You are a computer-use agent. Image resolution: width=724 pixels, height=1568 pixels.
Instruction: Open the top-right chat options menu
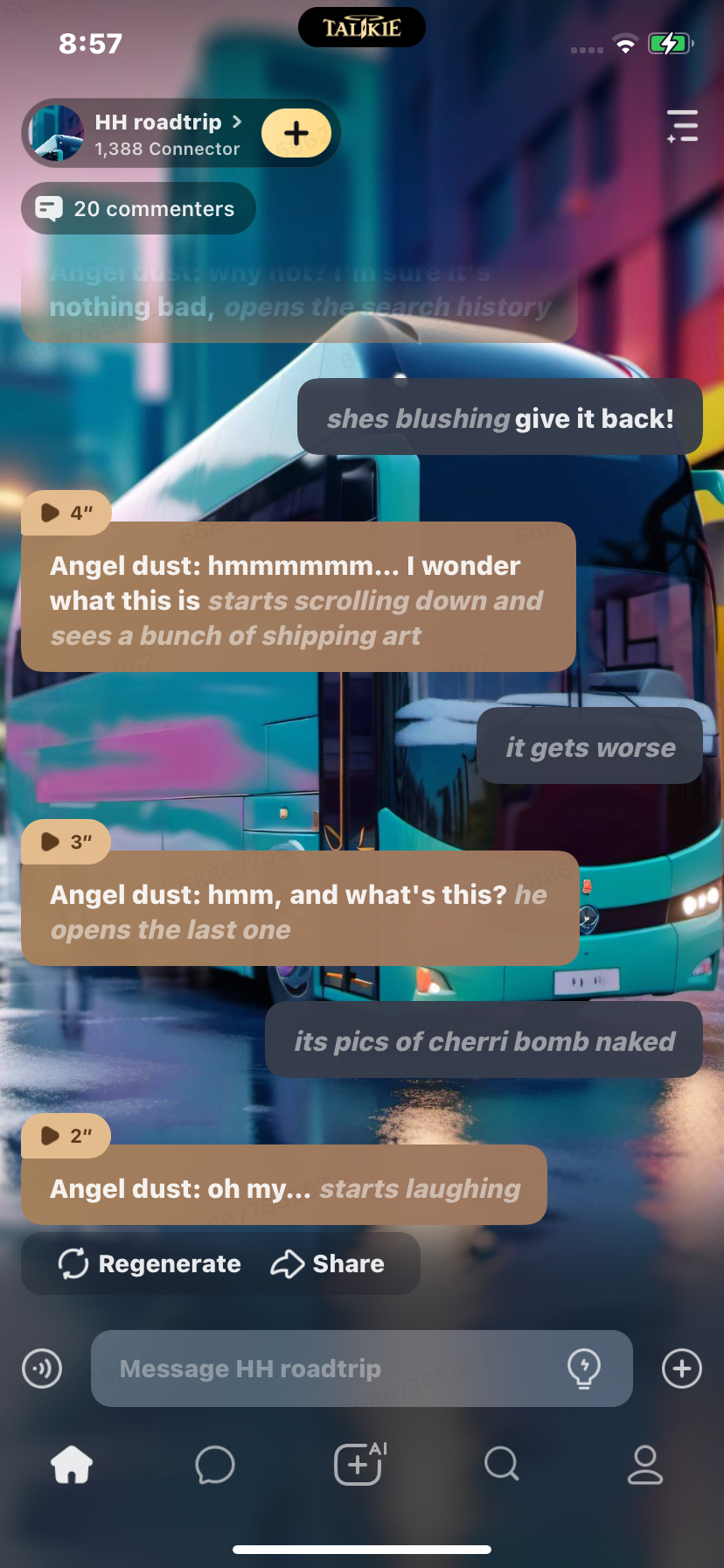[x=682, y=126]
